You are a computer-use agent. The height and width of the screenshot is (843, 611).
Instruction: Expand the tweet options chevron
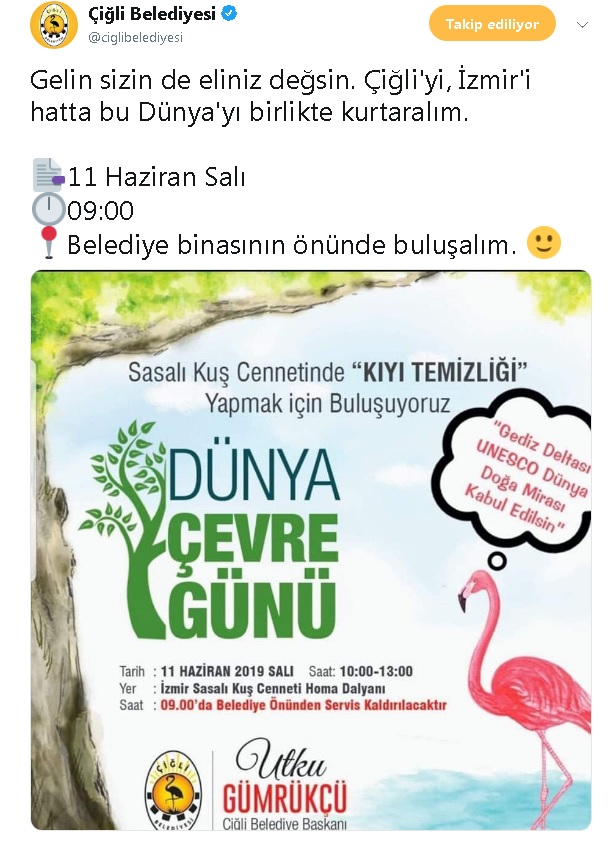(583, 23)
